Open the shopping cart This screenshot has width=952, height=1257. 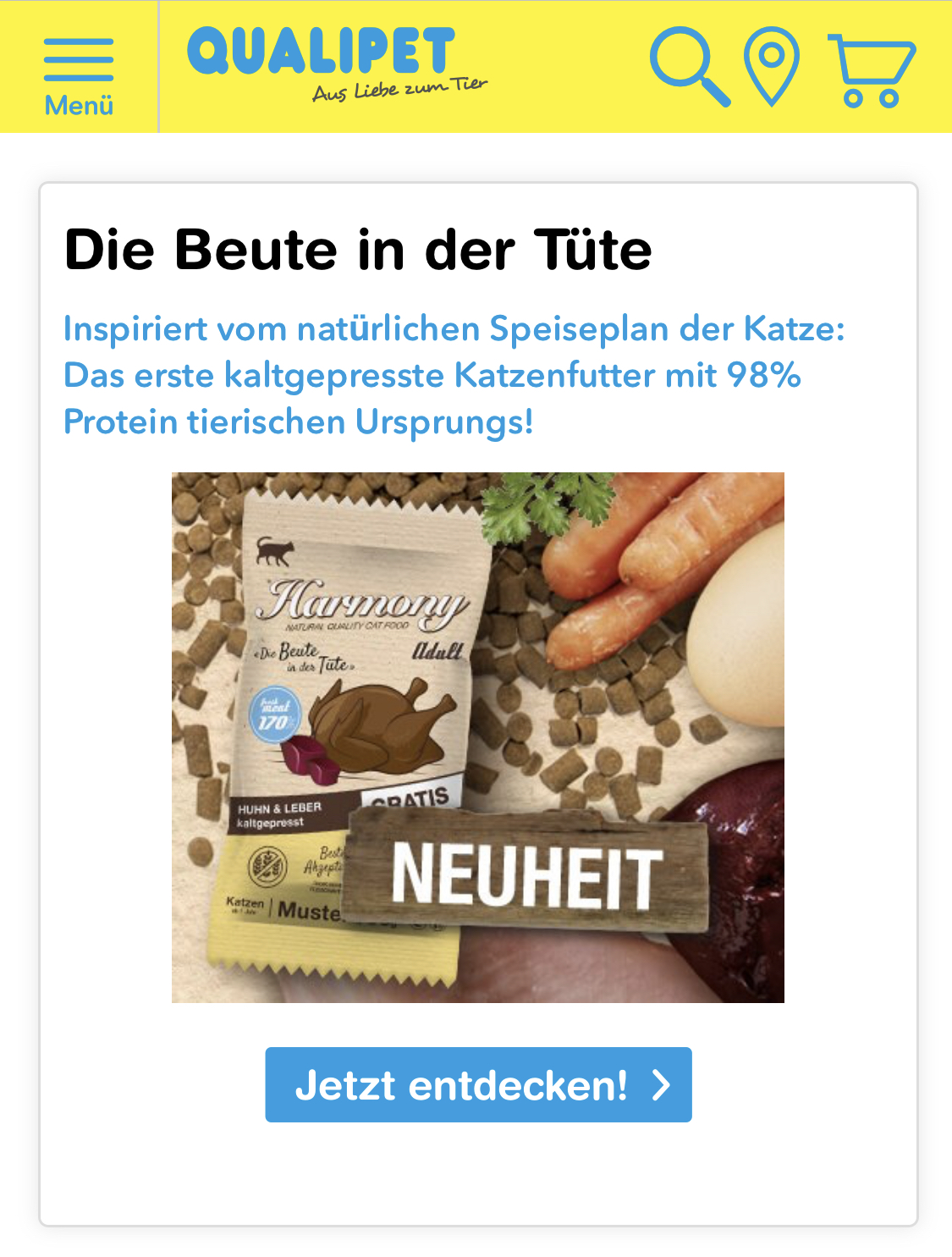[x=872, y=69]
